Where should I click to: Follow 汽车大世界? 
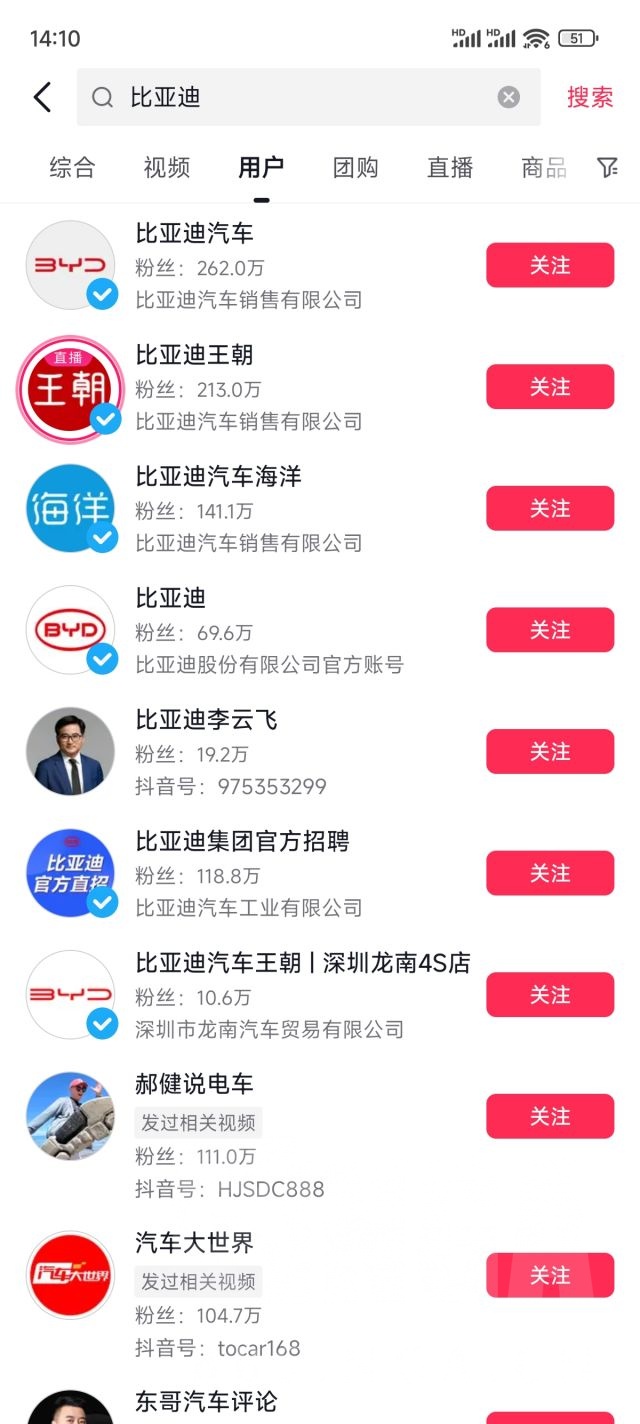point(550,1276)
